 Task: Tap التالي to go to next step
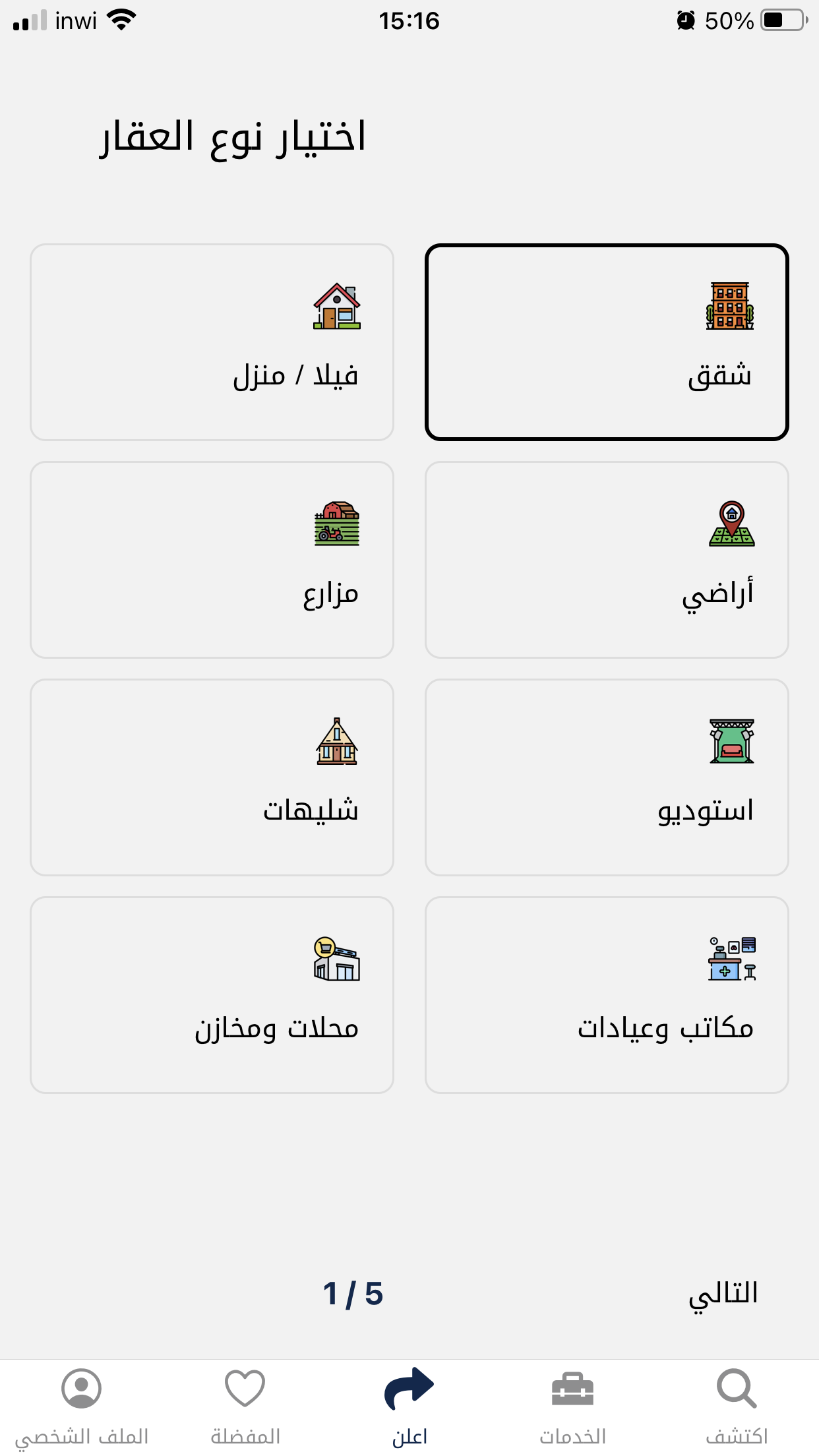point(723,1294)
